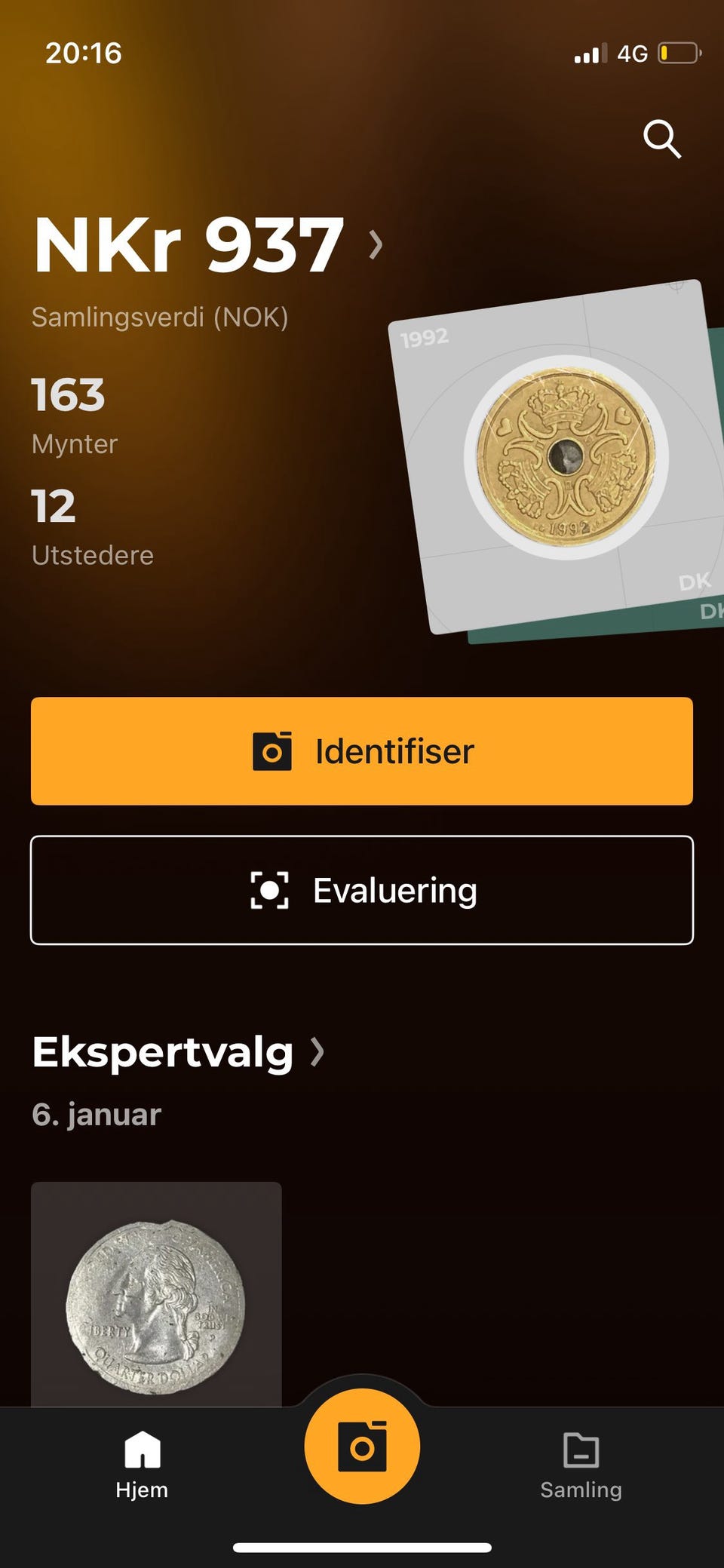Open the search icon
This screenshot has width=724, height=1568.
(x=663, y=138)
